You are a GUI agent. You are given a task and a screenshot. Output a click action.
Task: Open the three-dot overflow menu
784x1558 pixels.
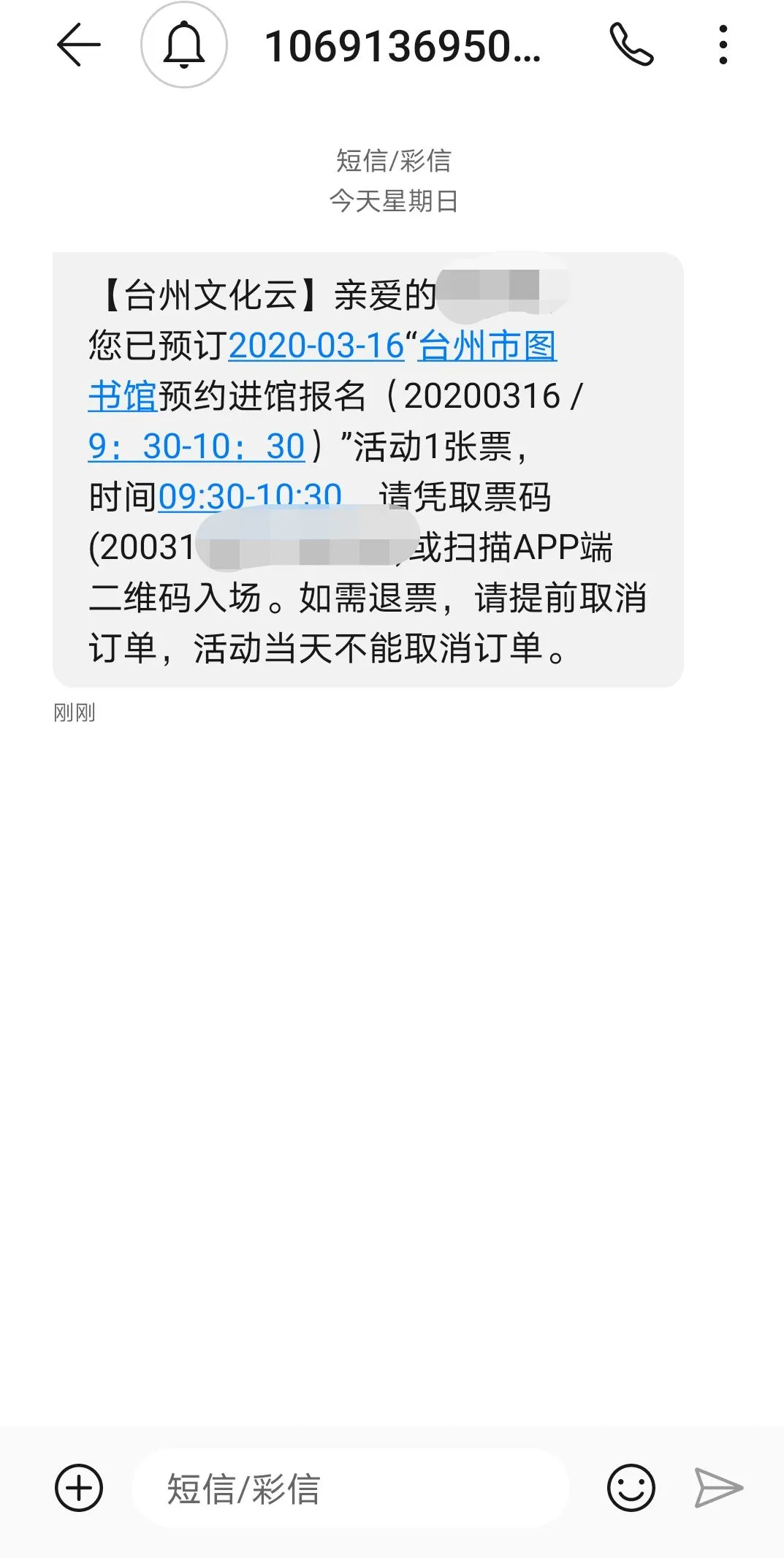pyautogui.click(x=723, y=45)
